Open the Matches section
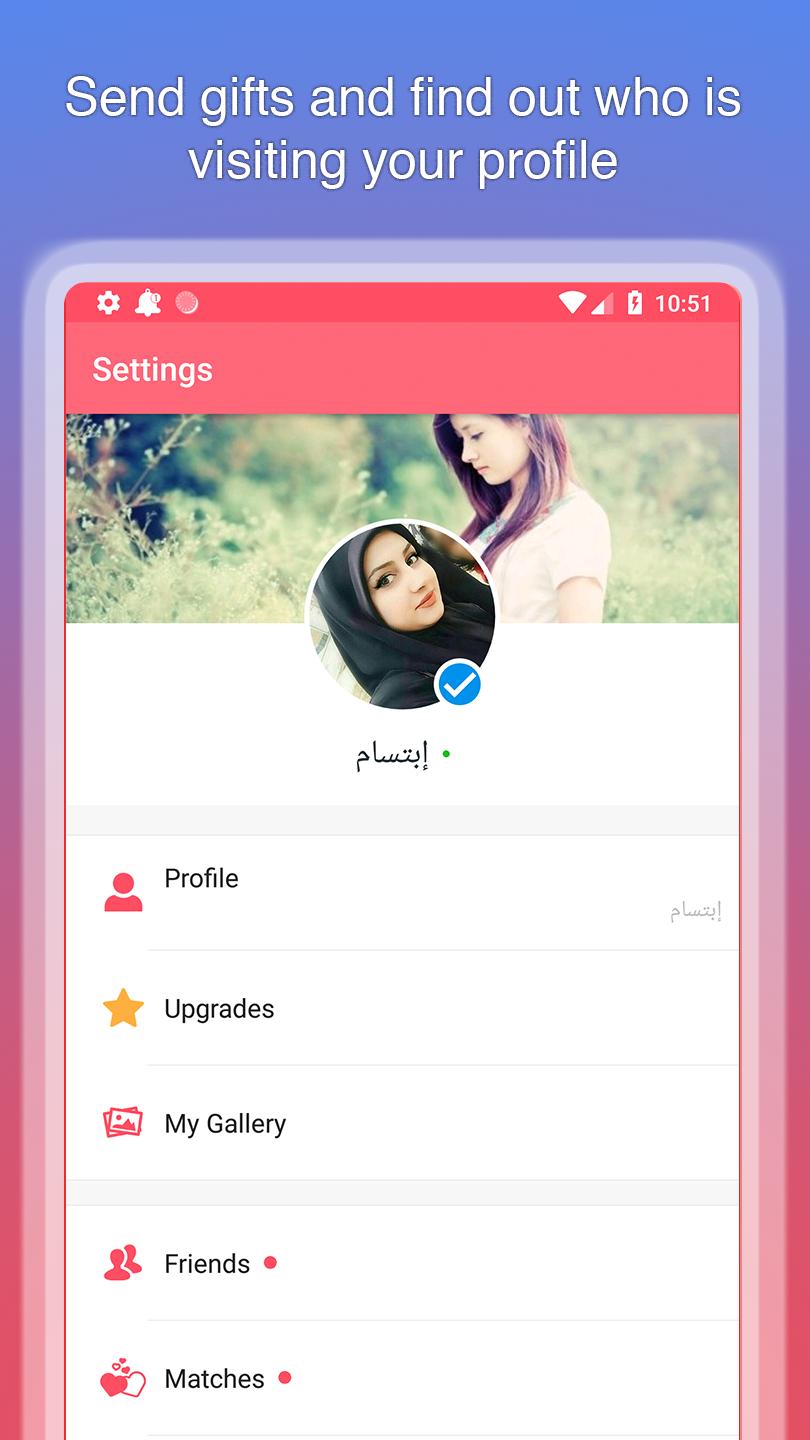 (x=400, y=1379)
